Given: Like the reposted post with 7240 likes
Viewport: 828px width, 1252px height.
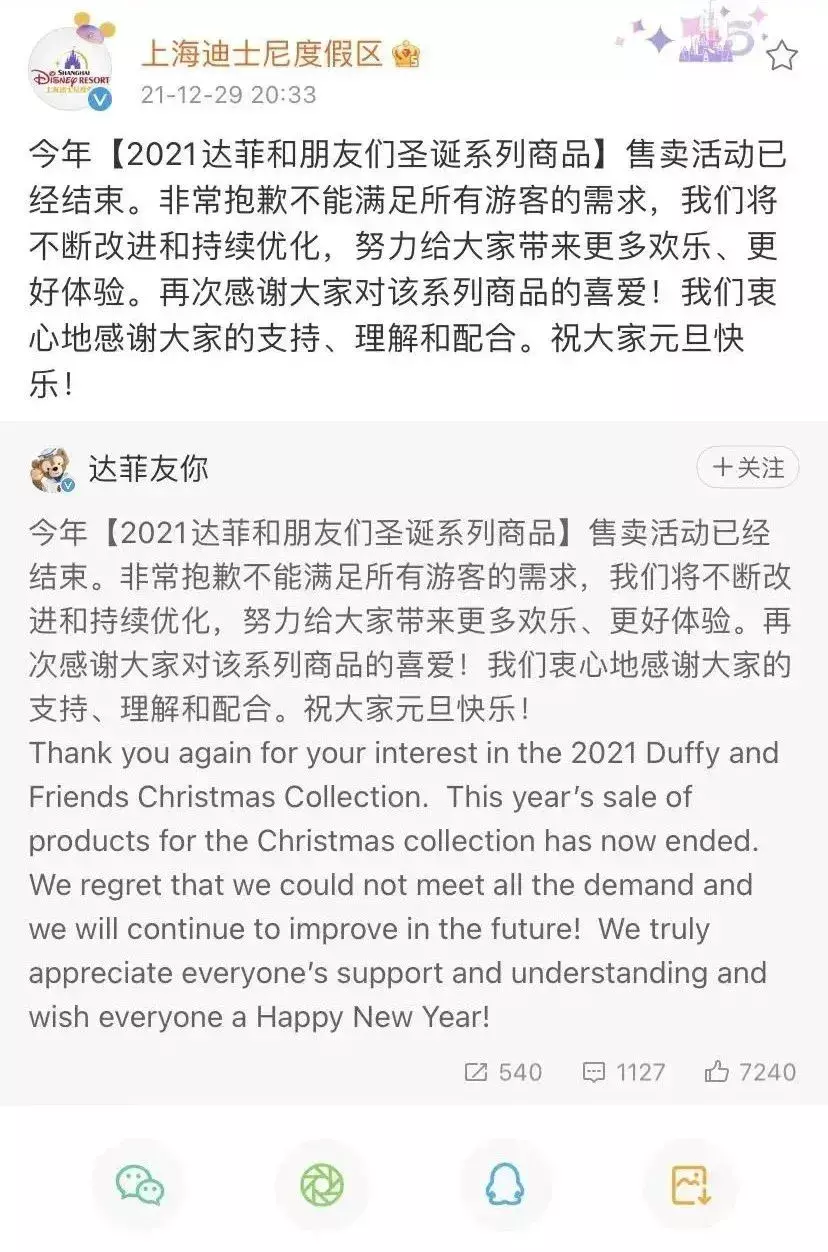Looking at the screenshot, I should click(750, 1072).
